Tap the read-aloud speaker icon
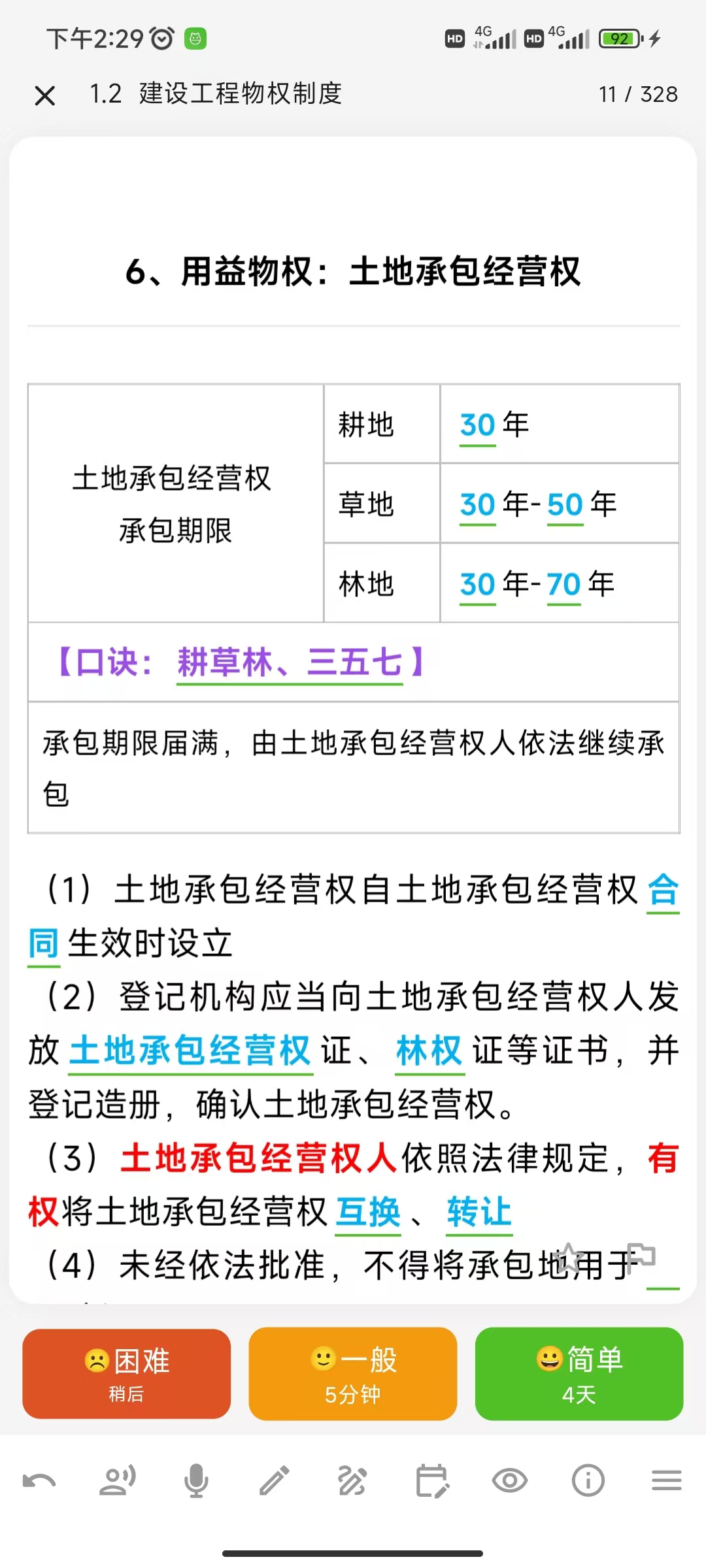Viewport: 706px width, 1568px height. pos(118,1481)
